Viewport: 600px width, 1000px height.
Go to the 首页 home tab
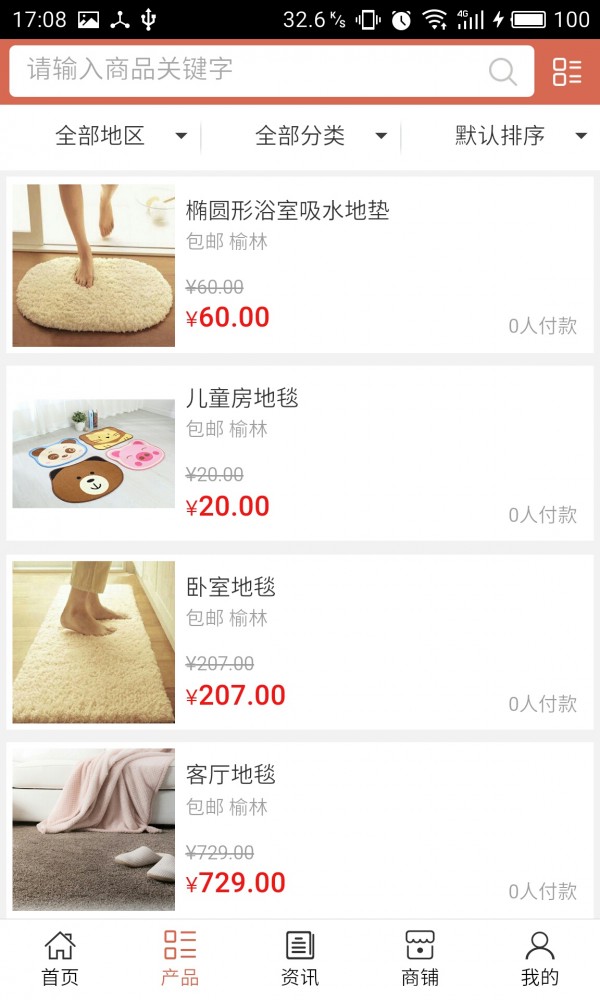click(60, 959)
